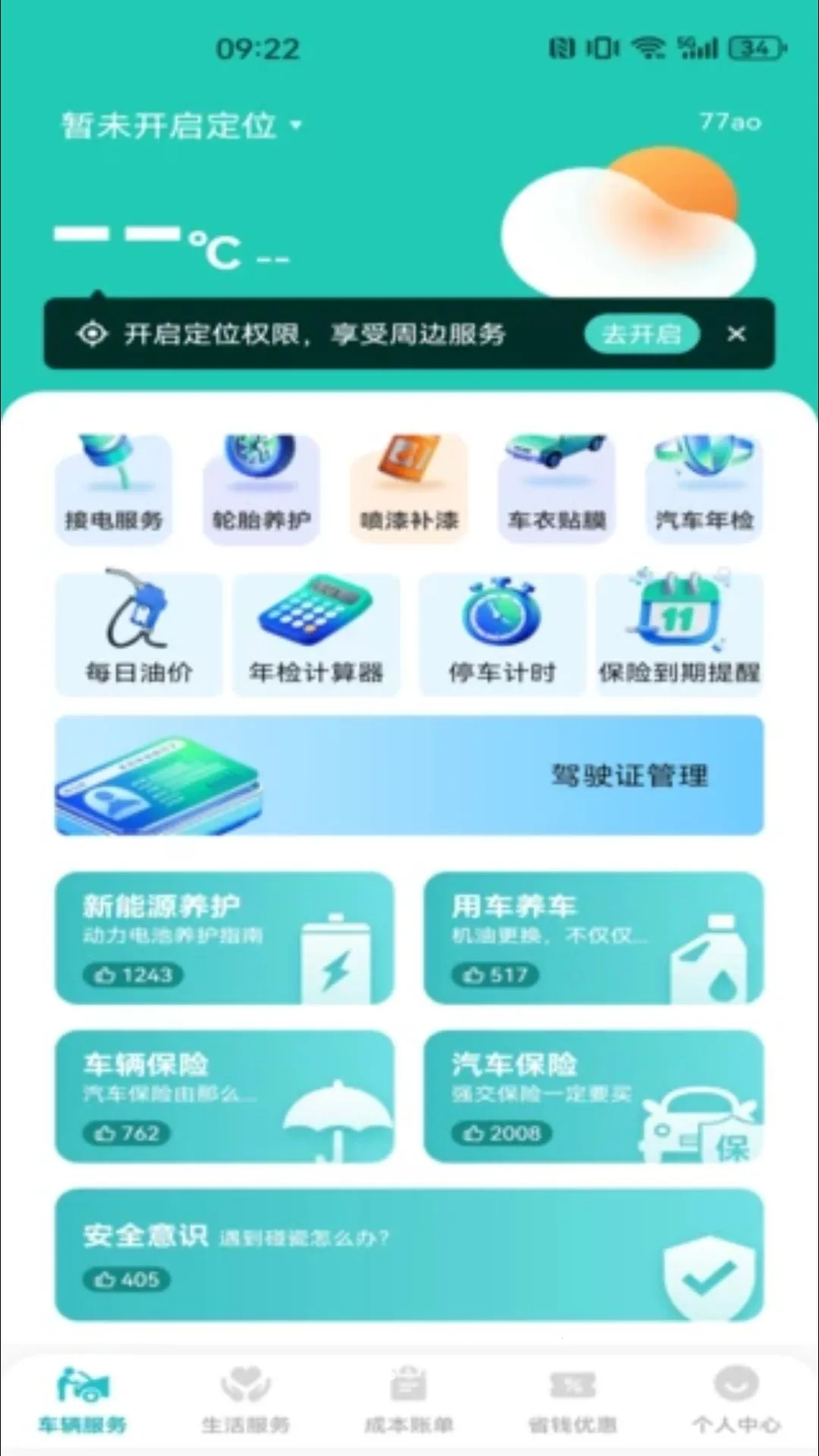
Task: Check 每日油价
Action: point(139,634)
